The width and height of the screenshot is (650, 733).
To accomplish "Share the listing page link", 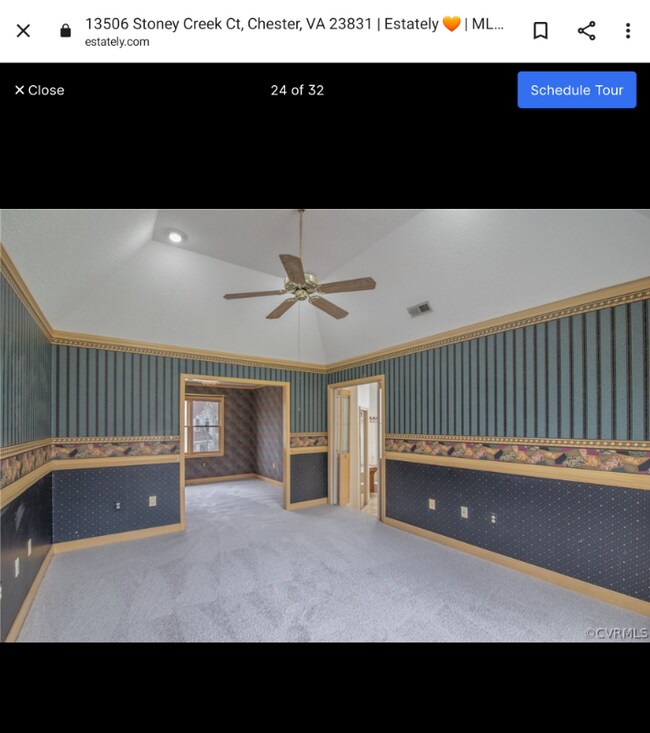I will 586,31.
